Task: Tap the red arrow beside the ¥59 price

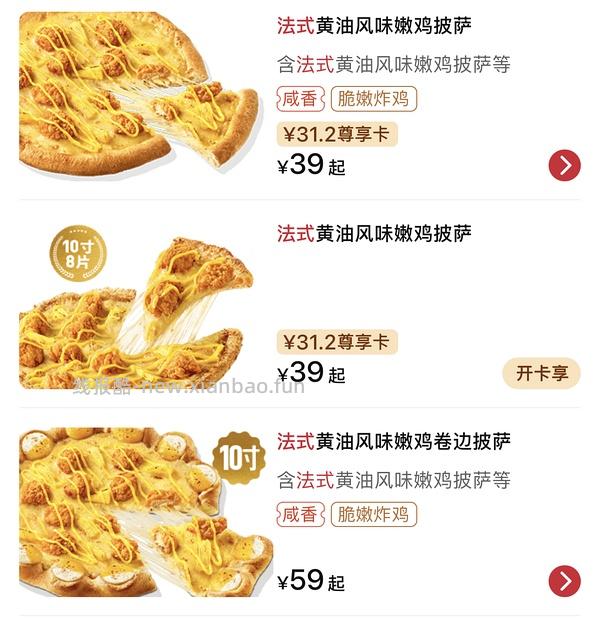Action: coord(564,581)
